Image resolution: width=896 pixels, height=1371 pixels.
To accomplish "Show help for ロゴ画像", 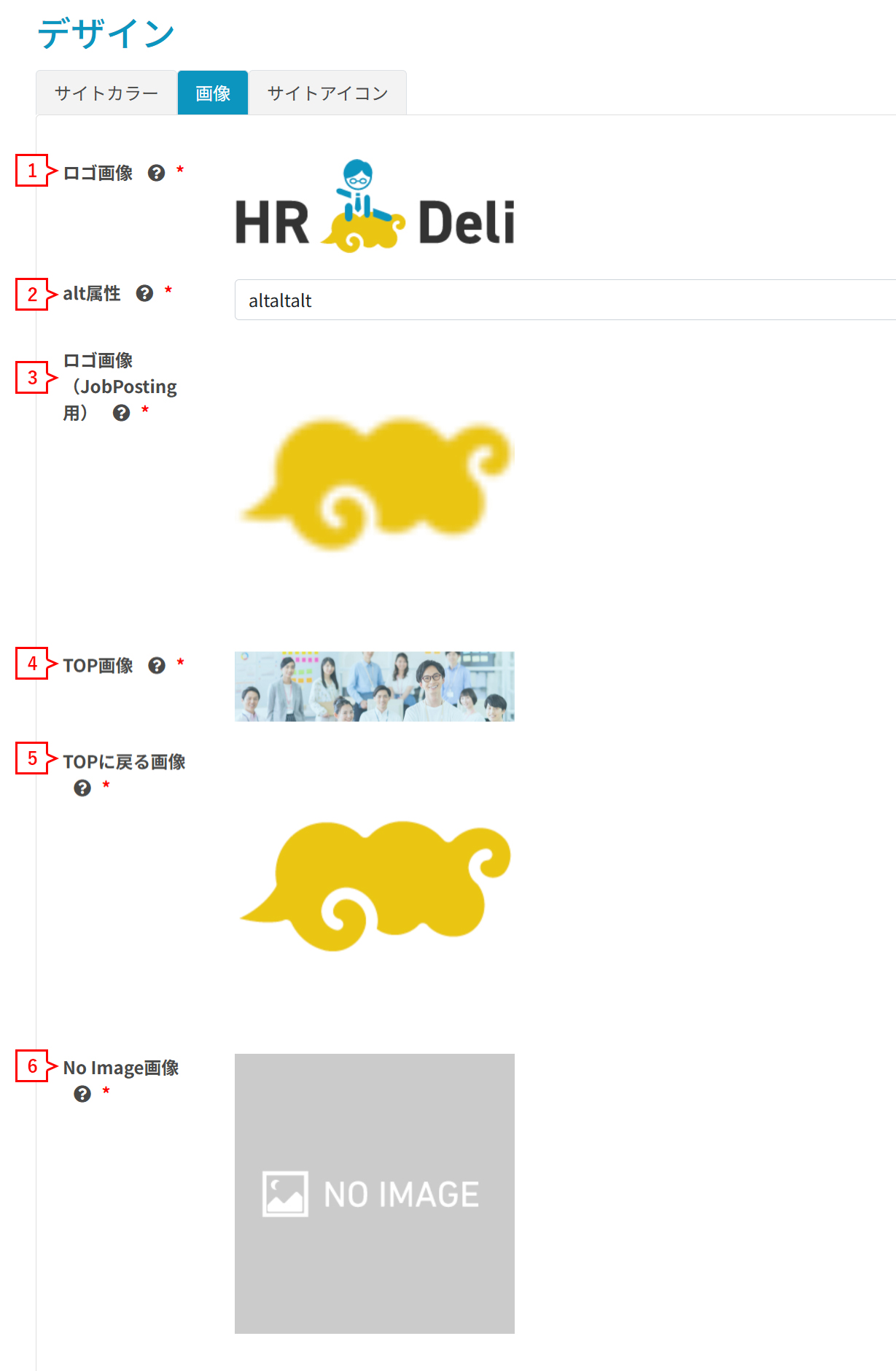I will (157, 173).
